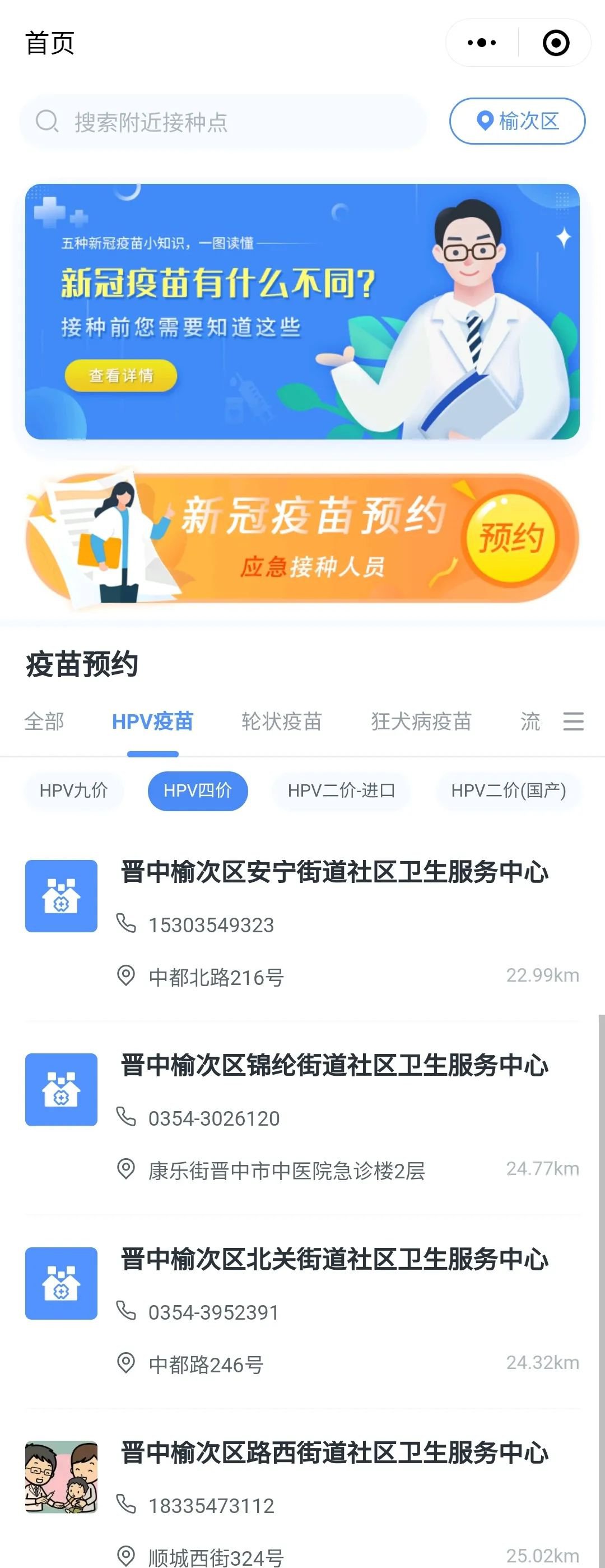Open 晋中榆次区北关街道社区卫生服务中心
Viewport: 605px width, 1568px height.
(x=334, y=1259)
